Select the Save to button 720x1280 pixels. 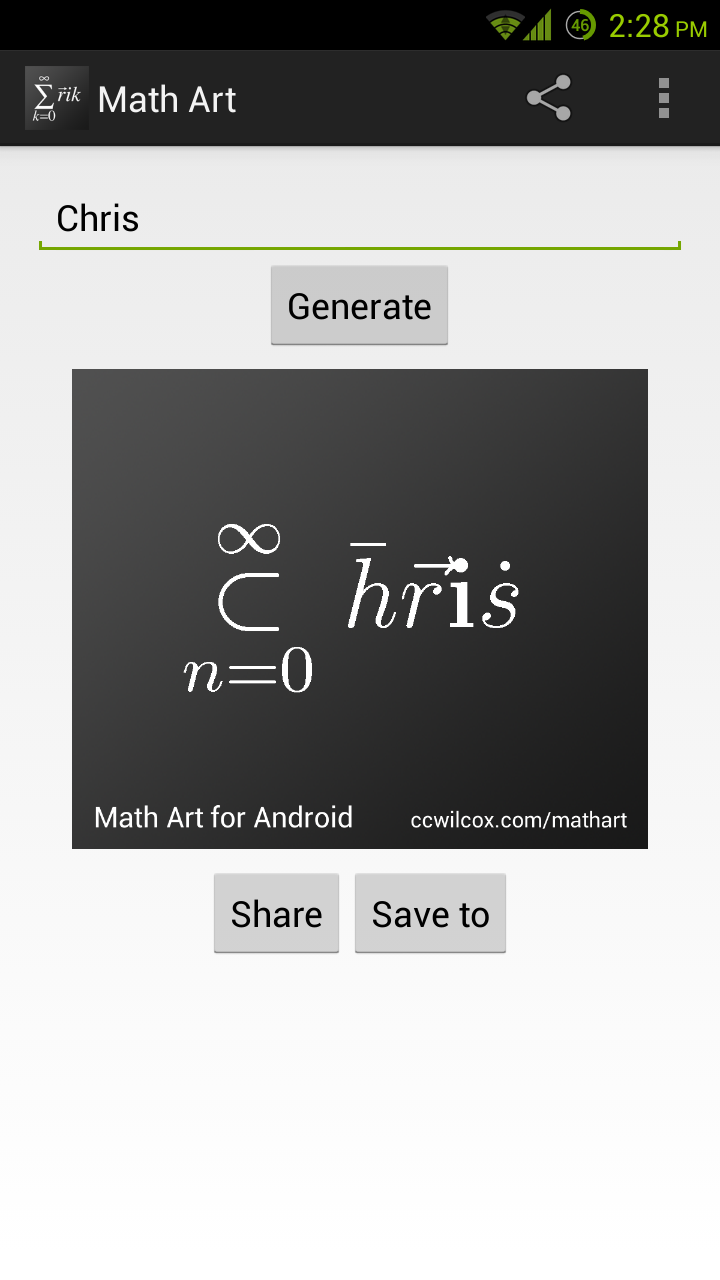click(430, 914)
